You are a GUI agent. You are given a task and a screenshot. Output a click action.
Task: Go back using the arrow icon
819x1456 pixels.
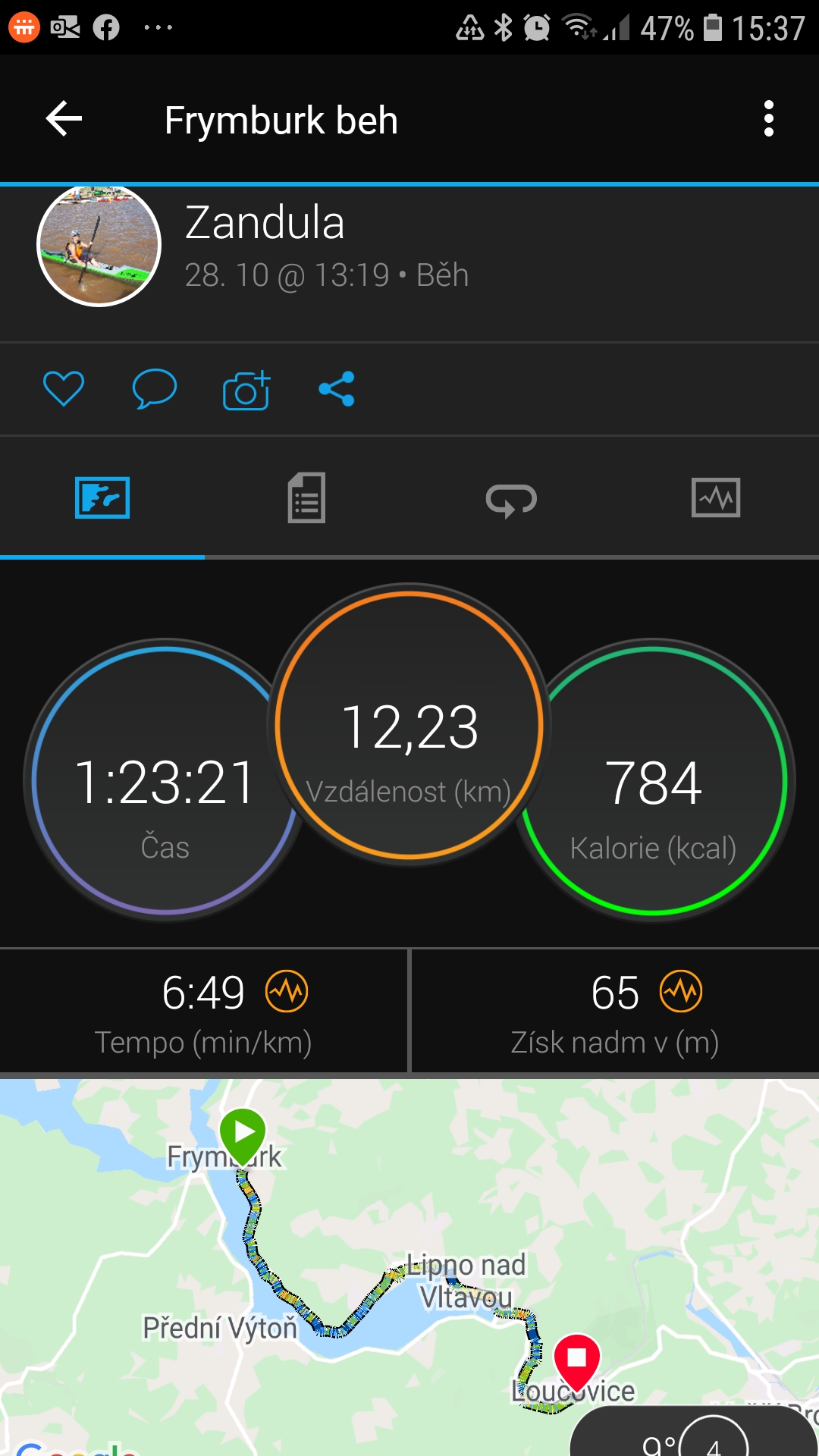coord(64,119)
